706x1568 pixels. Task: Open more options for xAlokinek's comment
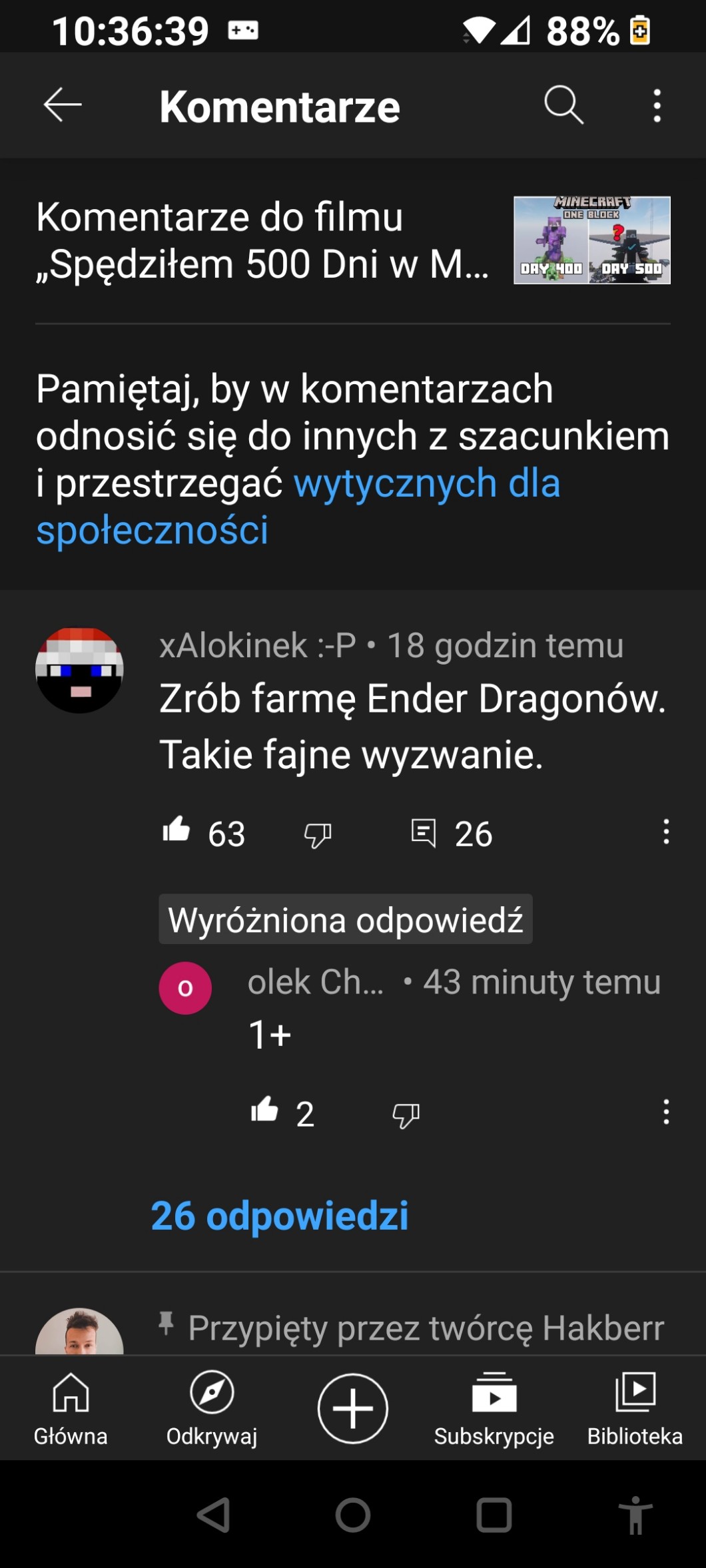tap(665, 832)
